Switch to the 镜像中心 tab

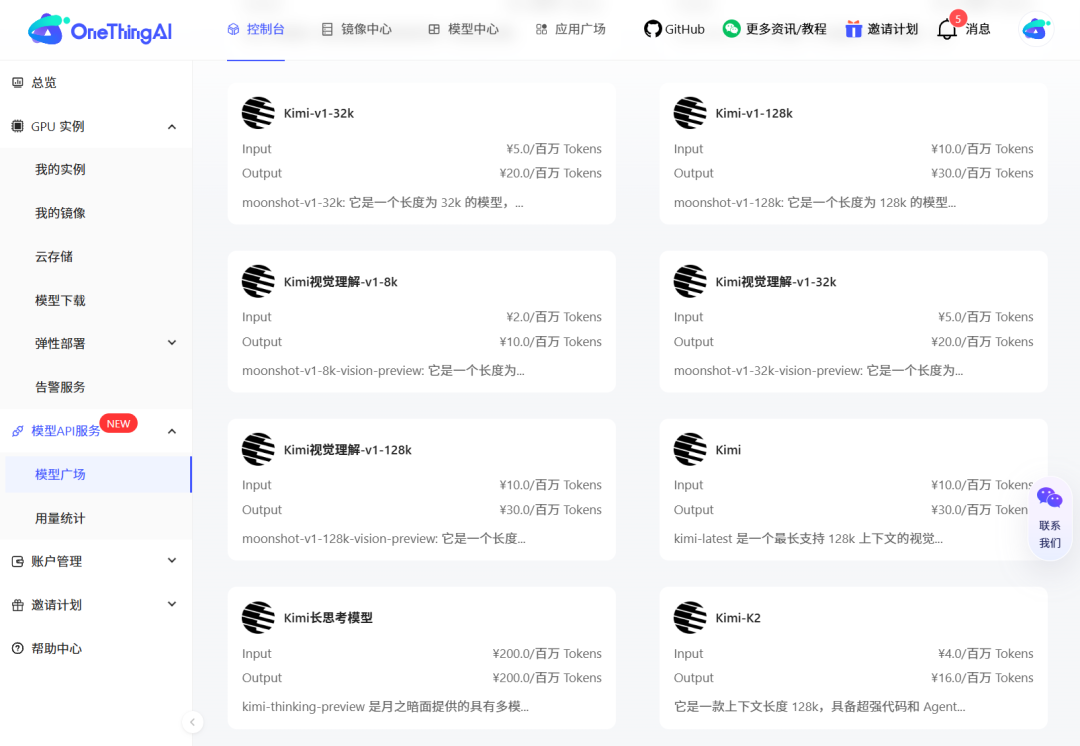pyautogui.click(x=356, y=29)
